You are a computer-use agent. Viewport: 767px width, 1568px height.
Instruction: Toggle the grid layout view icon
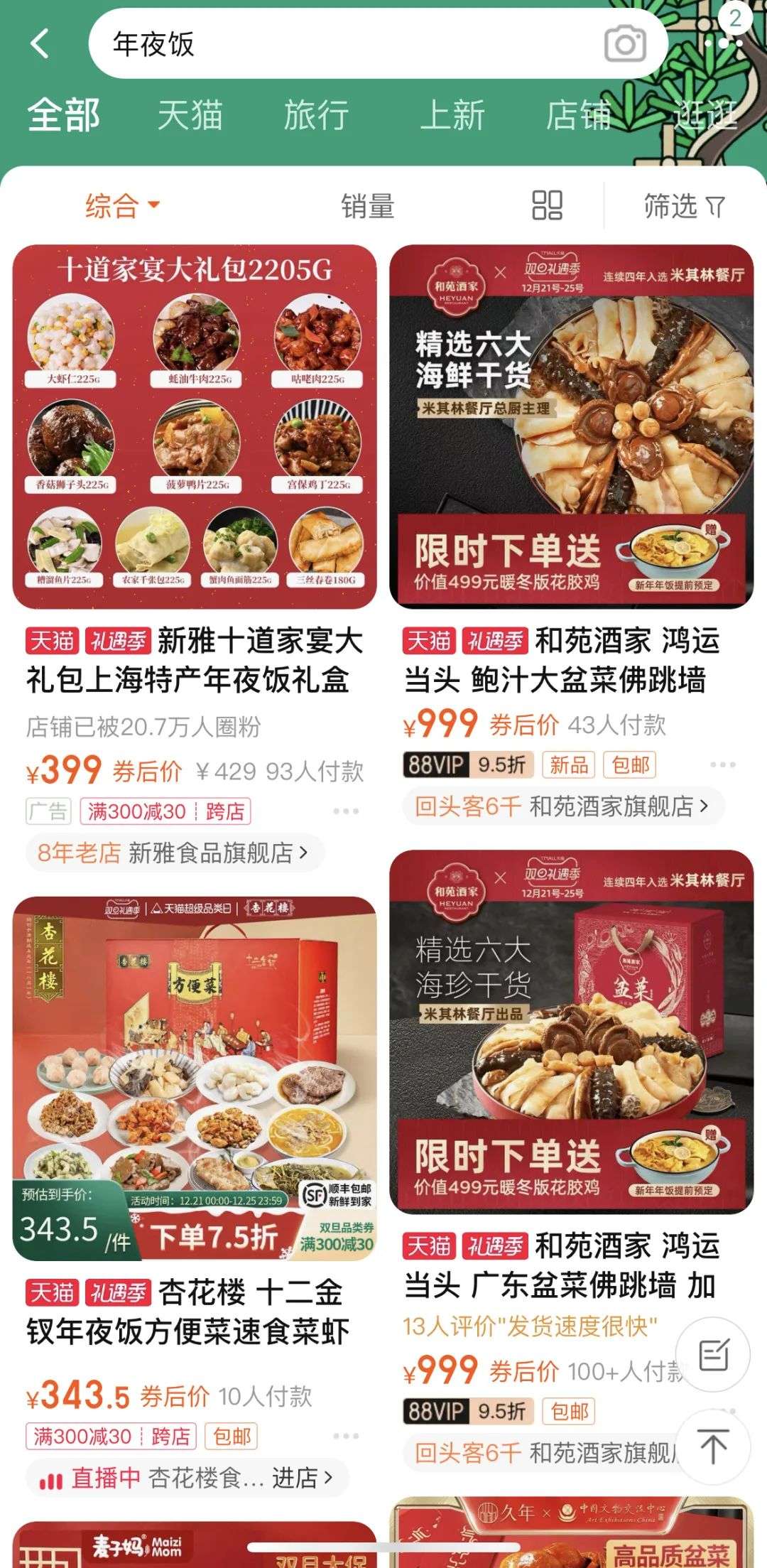pyautogui.click(x=547, y=206)
